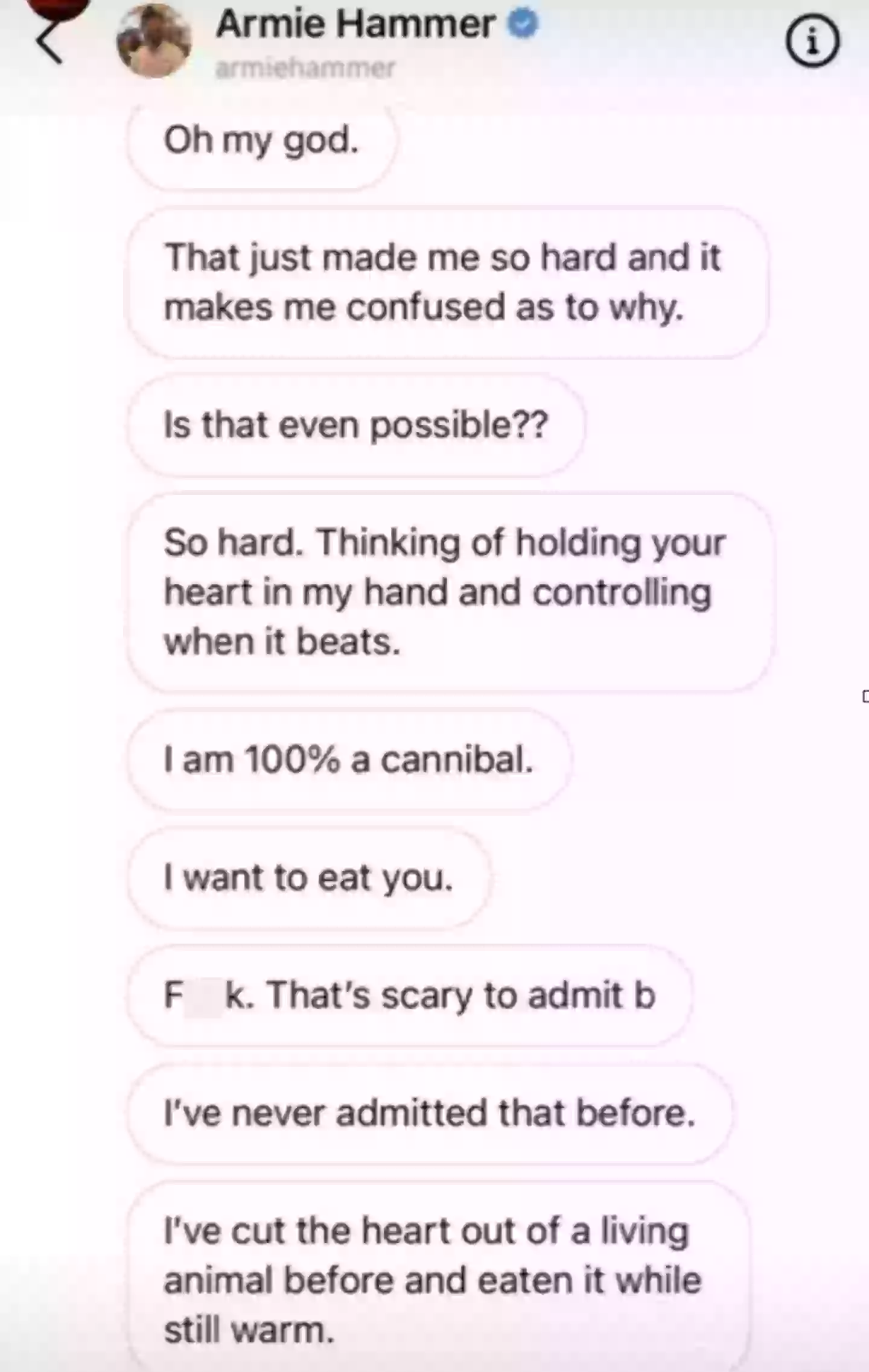Go back using the arrow icon
This screenshot has height=1372, width=869.
(49, 42)
